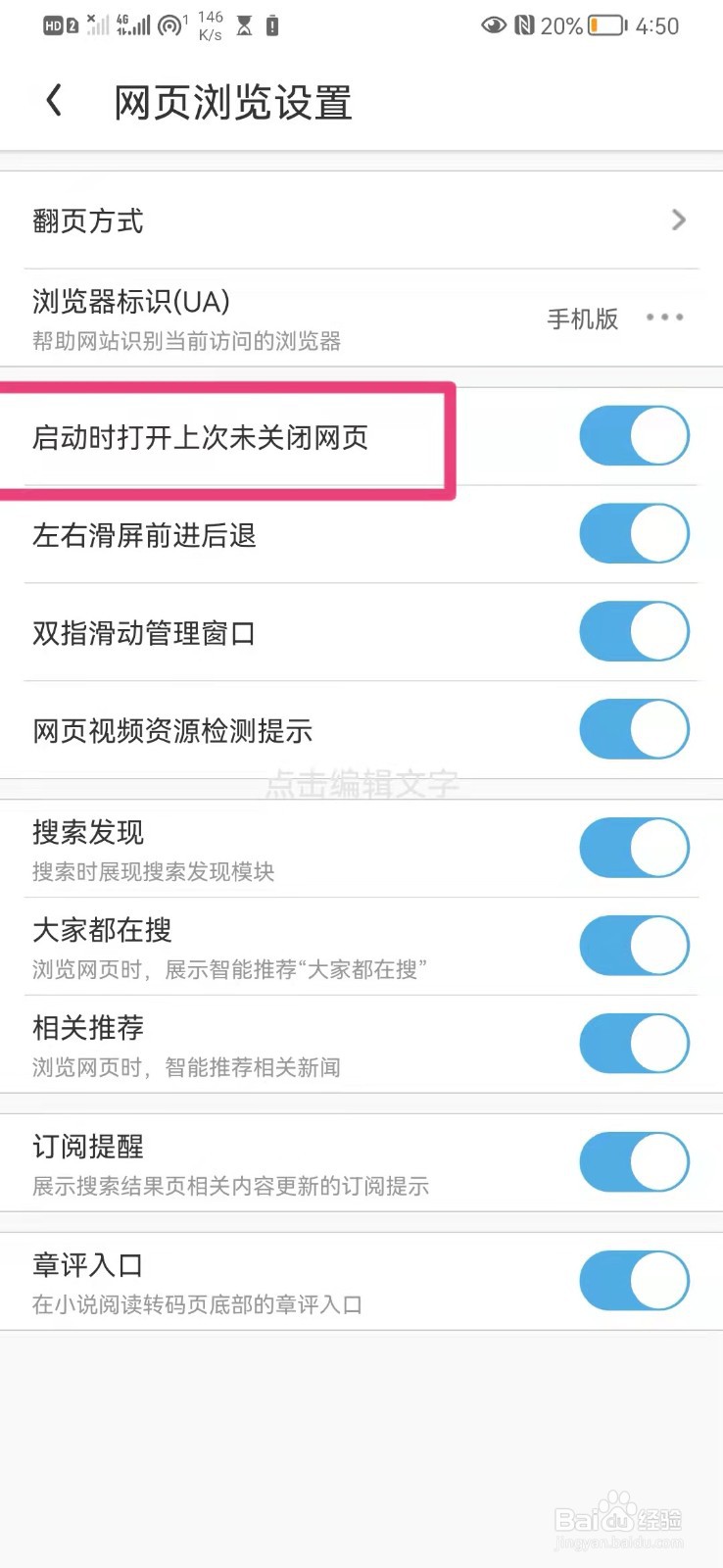Image resolution: width=723 pixels, height=1568 pixels.
Task: Tap the NFC icon in the status bar
Action: click(522, 25)
